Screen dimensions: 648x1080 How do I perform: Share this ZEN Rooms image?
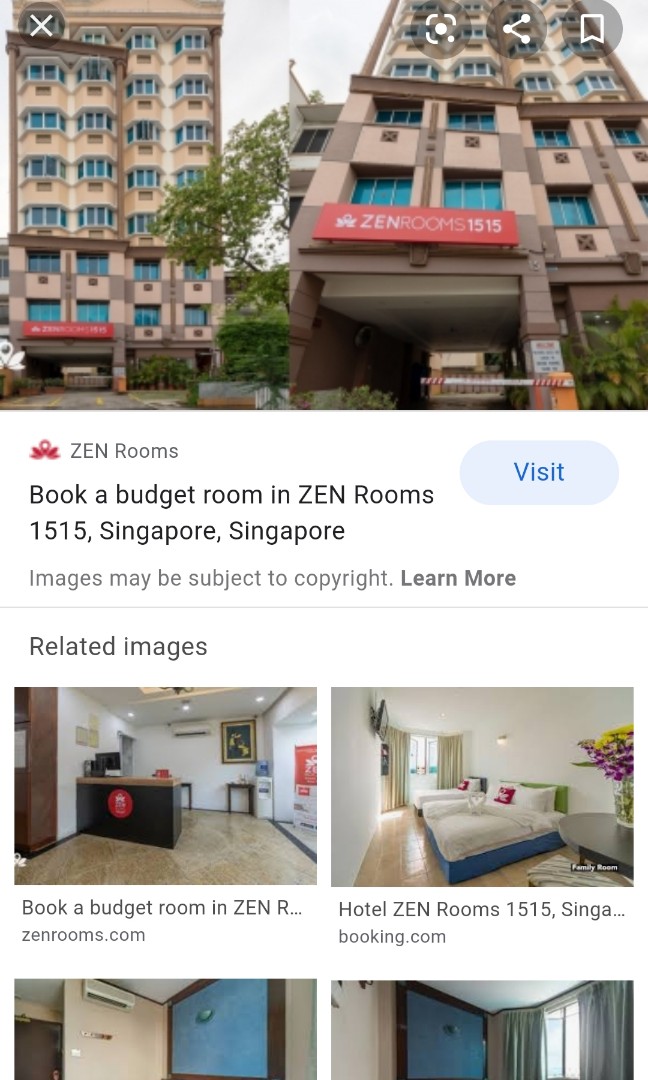point(516,28)
